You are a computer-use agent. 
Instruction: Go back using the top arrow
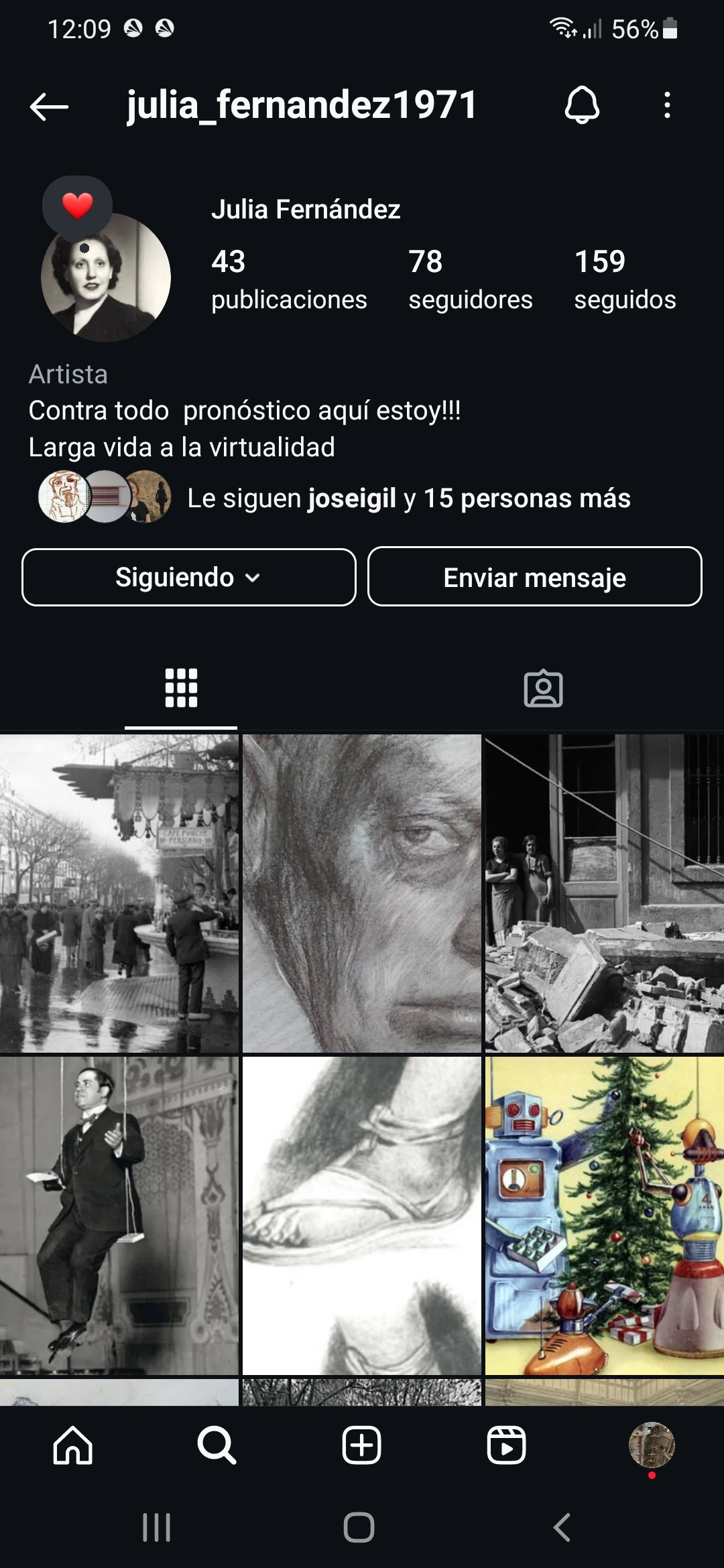[49, 106]
